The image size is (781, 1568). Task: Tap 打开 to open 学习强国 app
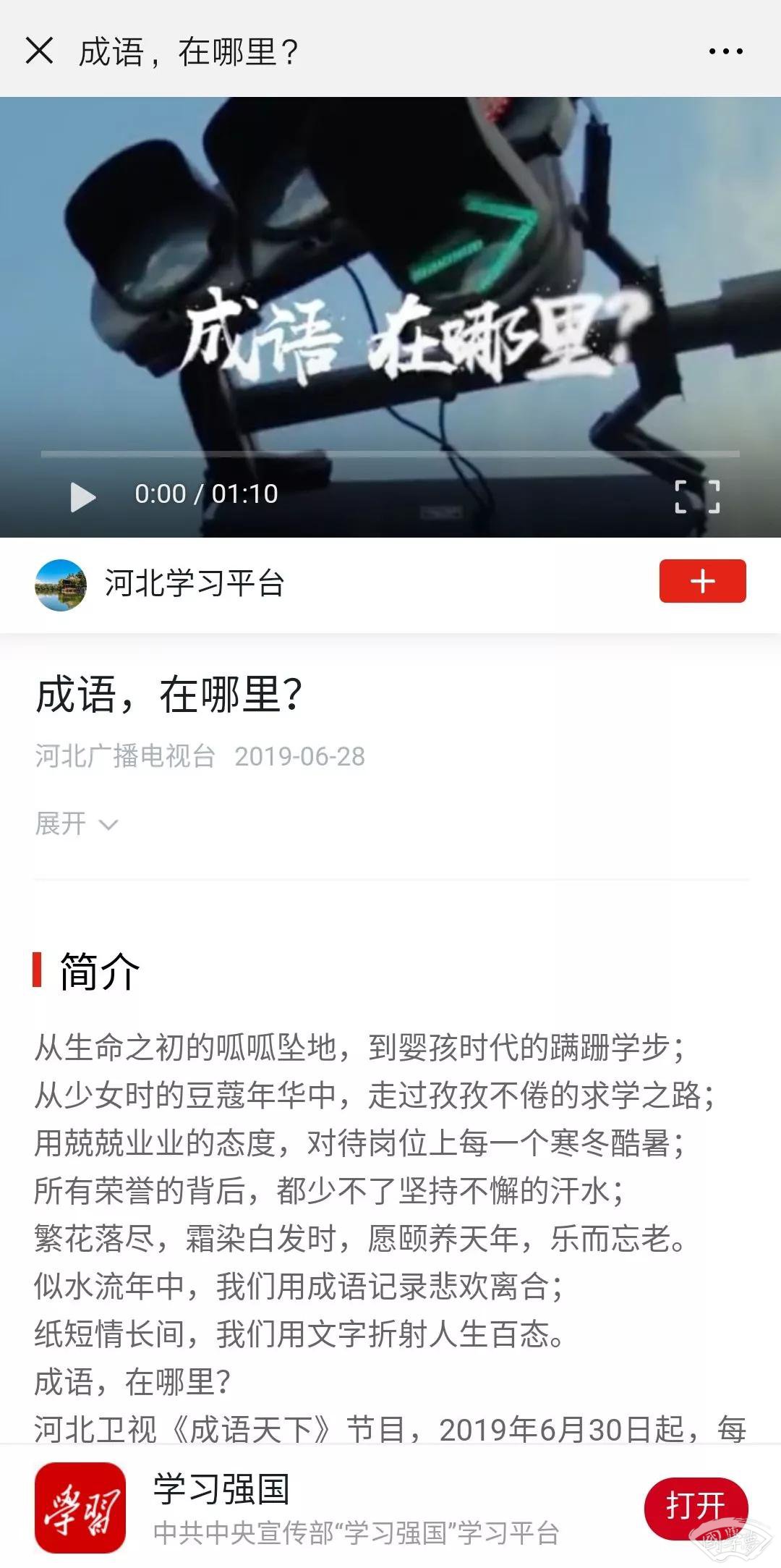[x=695, y=1508]
